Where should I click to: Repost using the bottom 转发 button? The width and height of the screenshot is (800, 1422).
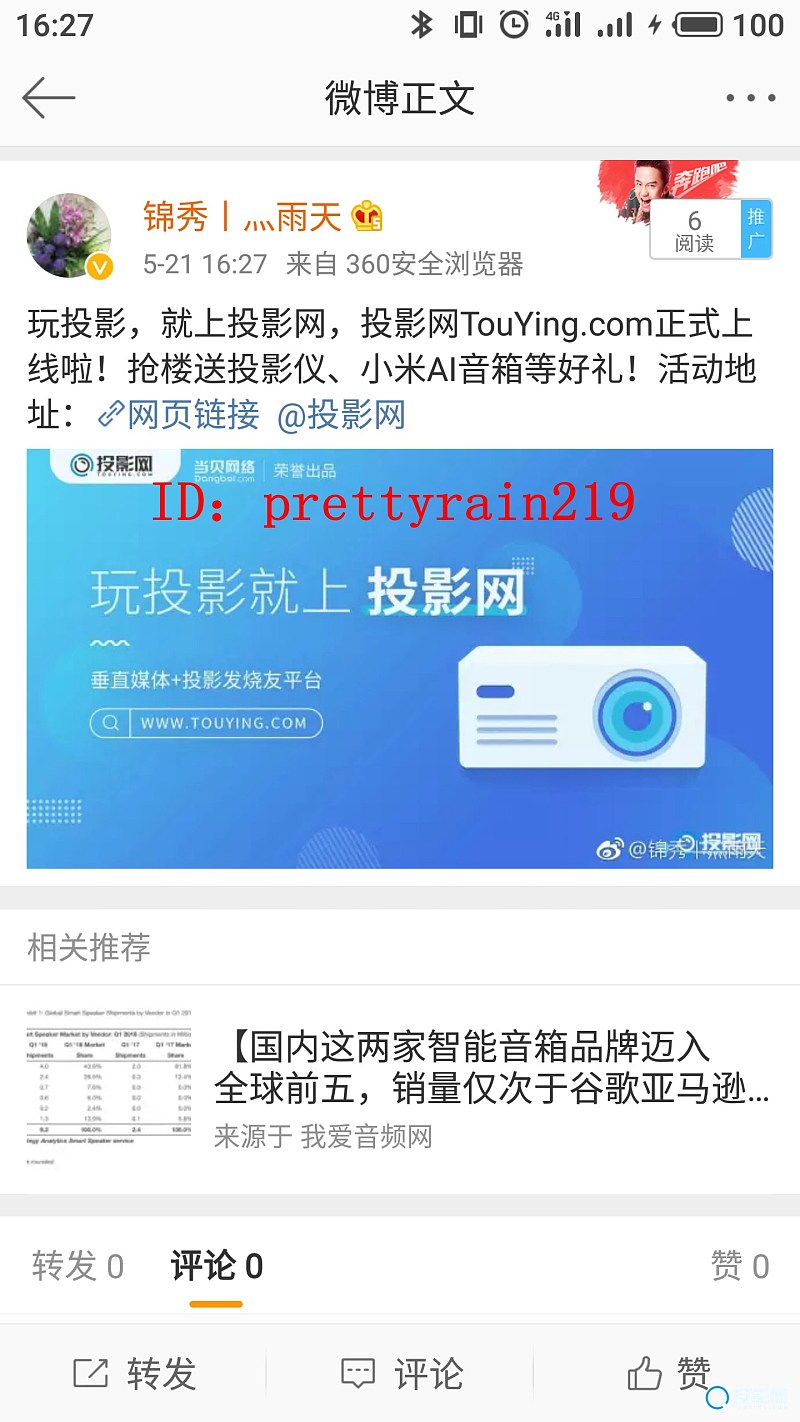point(135,1374)
